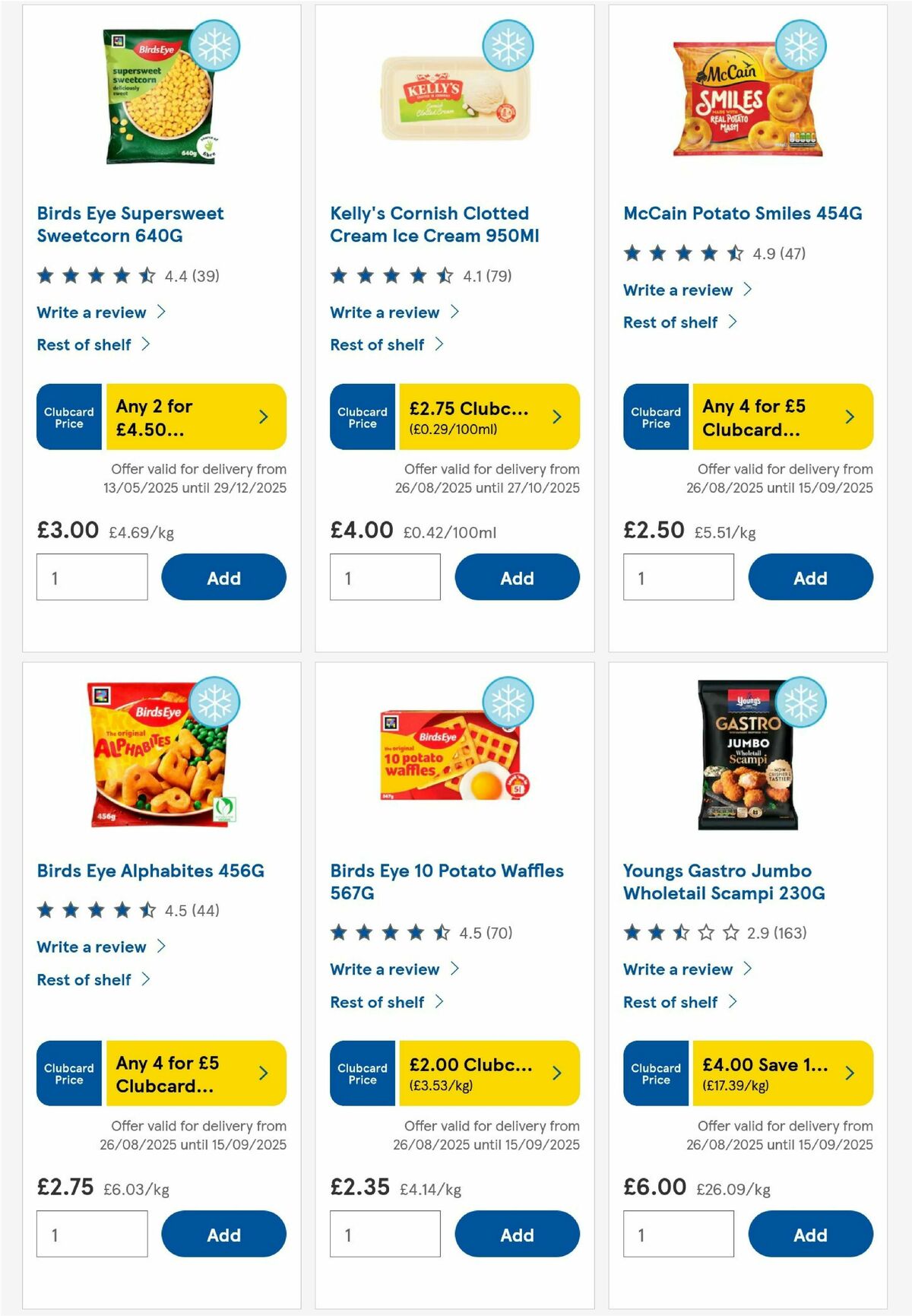
Task: Open Rest of shelf for Birds Eye Alphabites
Action: 85,979
